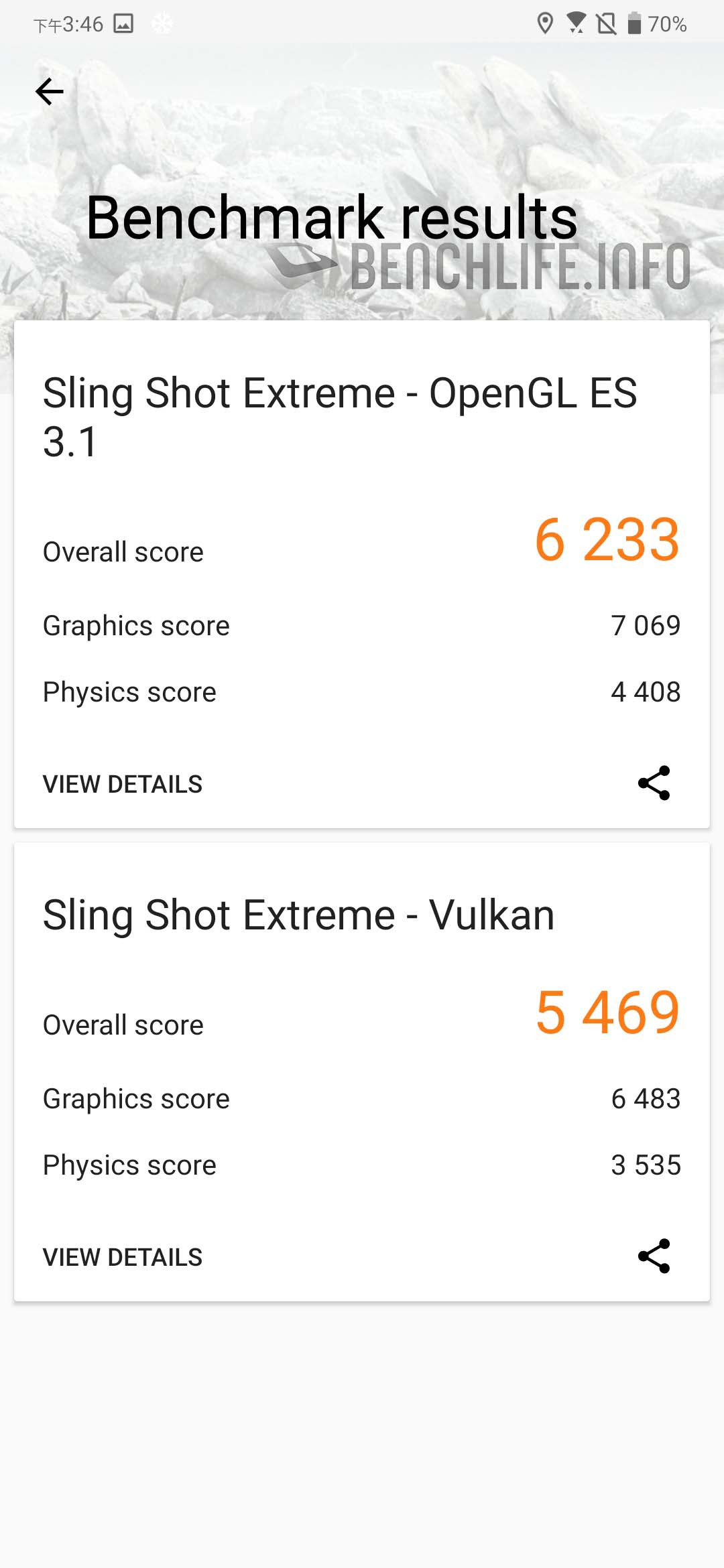Share the Sling Shot Extreme OpenGL result
The height and width of the screenshot is (1568, 724).
[x=654, y=783]
